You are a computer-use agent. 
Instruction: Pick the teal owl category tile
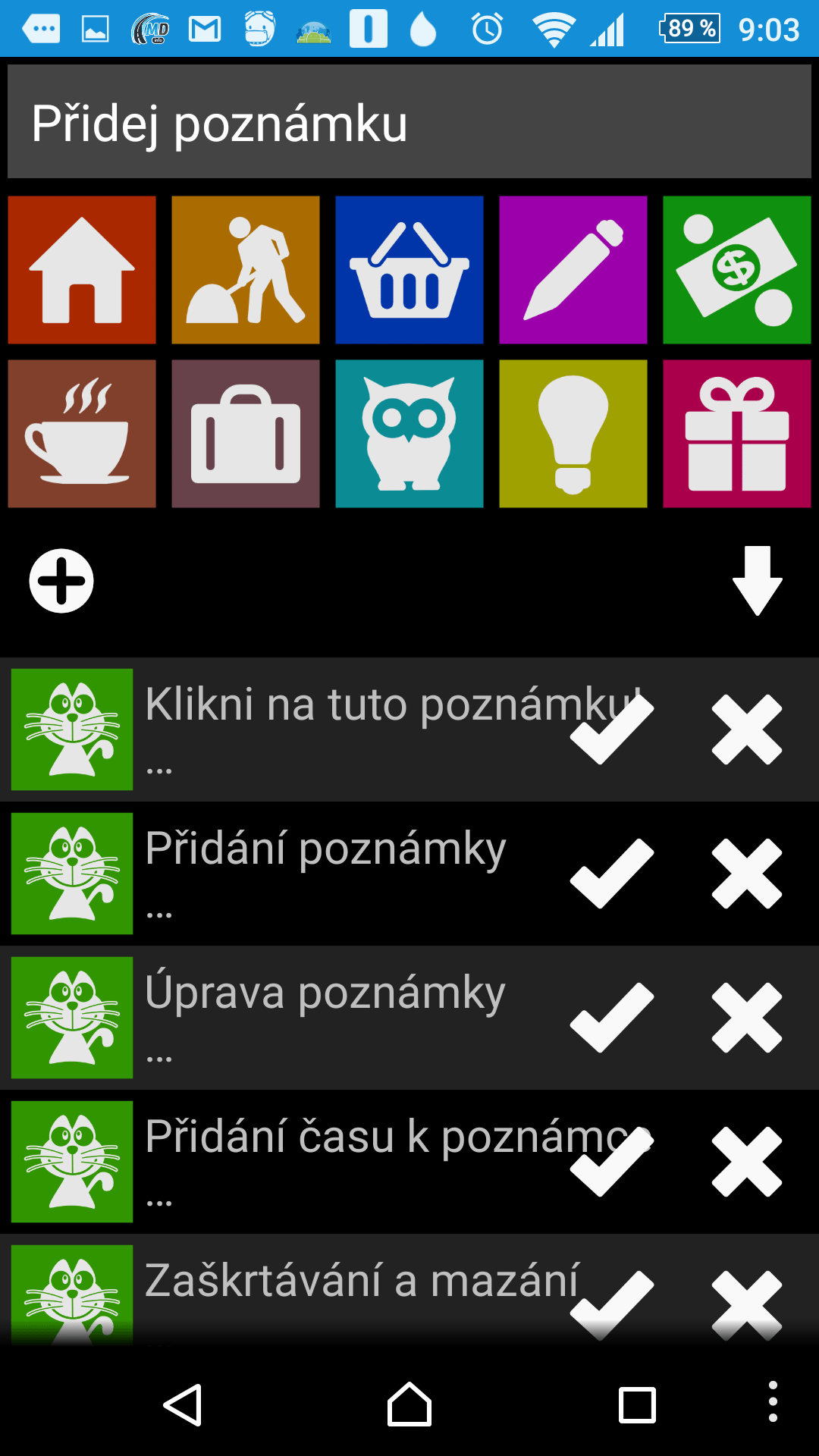pos(409,434)
